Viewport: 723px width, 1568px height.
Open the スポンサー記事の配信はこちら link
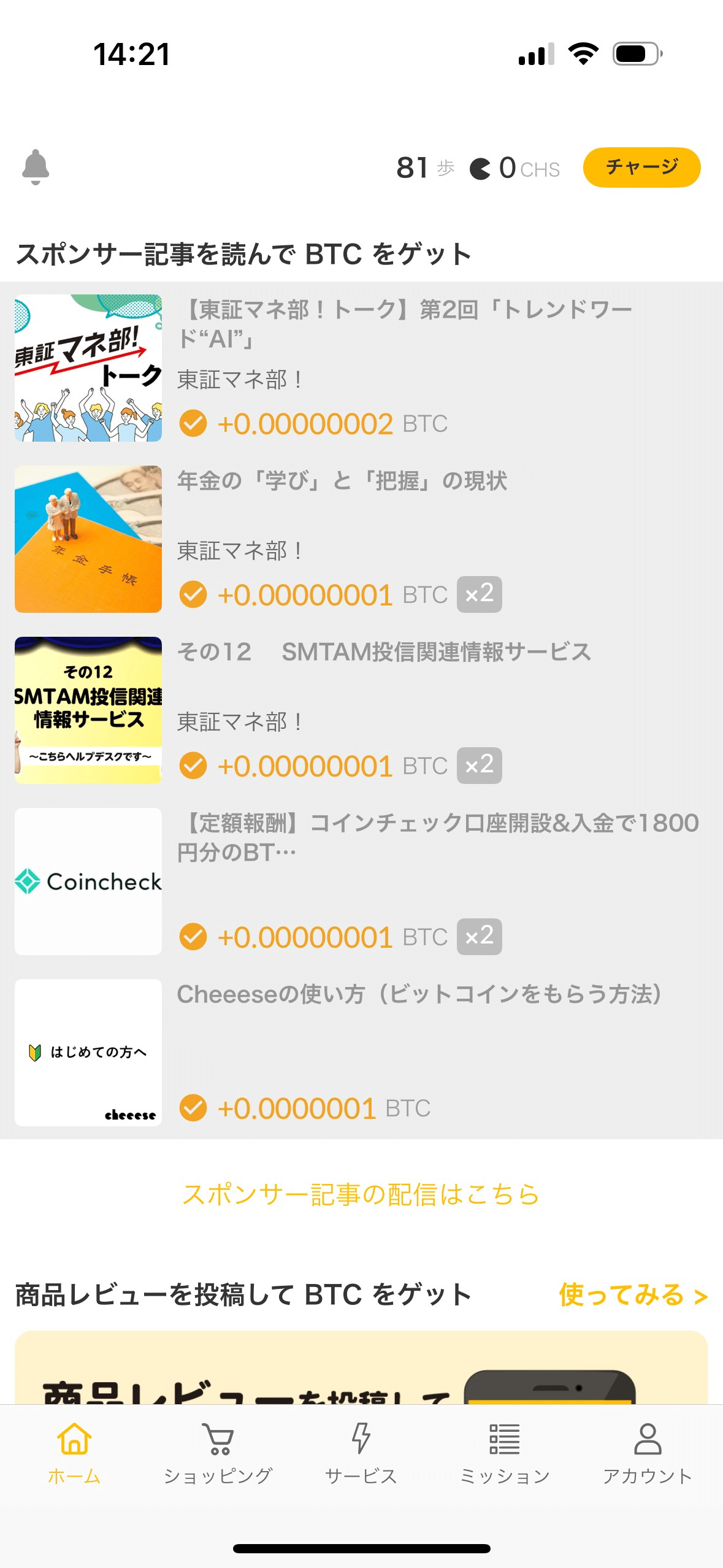pyautogui.click(x=361, y=1195)
